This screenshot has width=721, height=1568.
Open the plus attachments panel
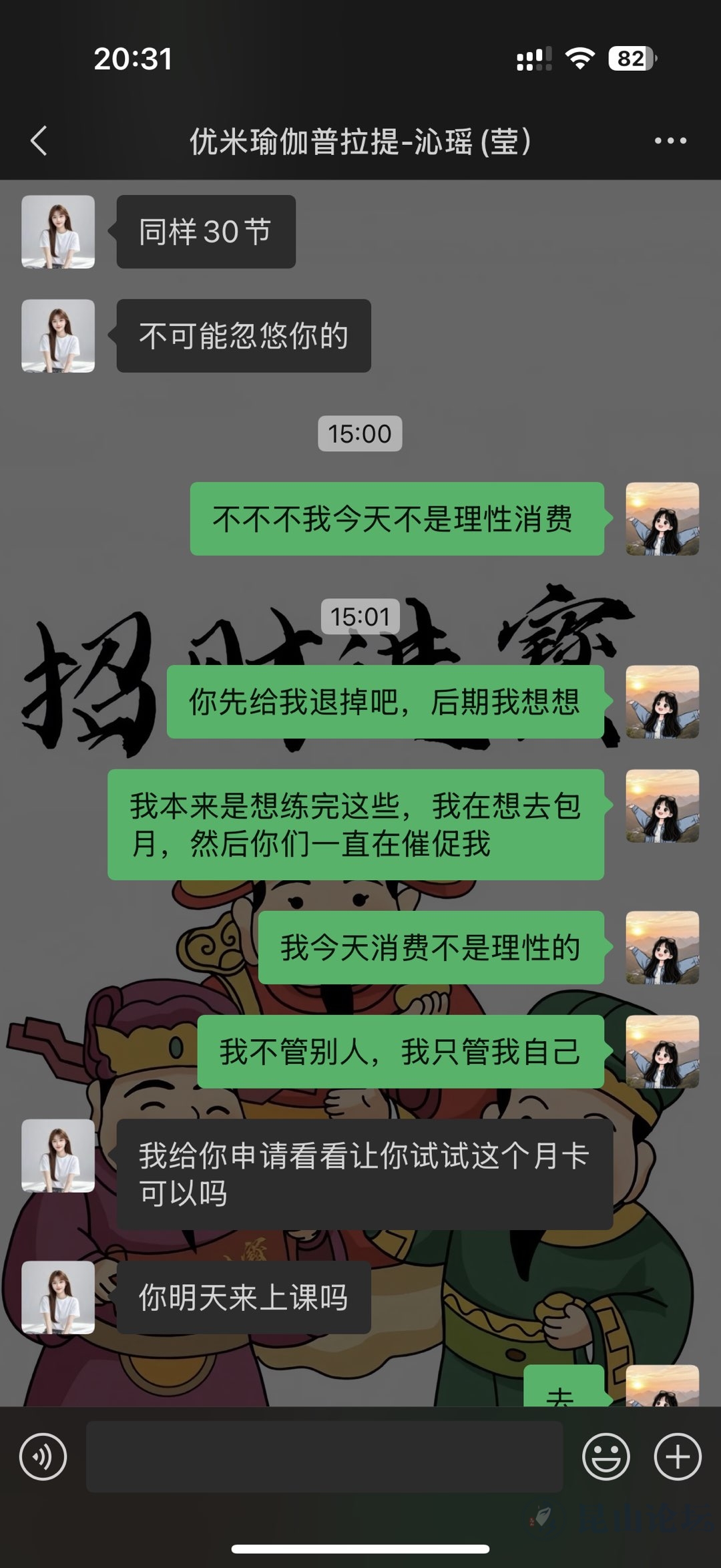pos(678,1456)
